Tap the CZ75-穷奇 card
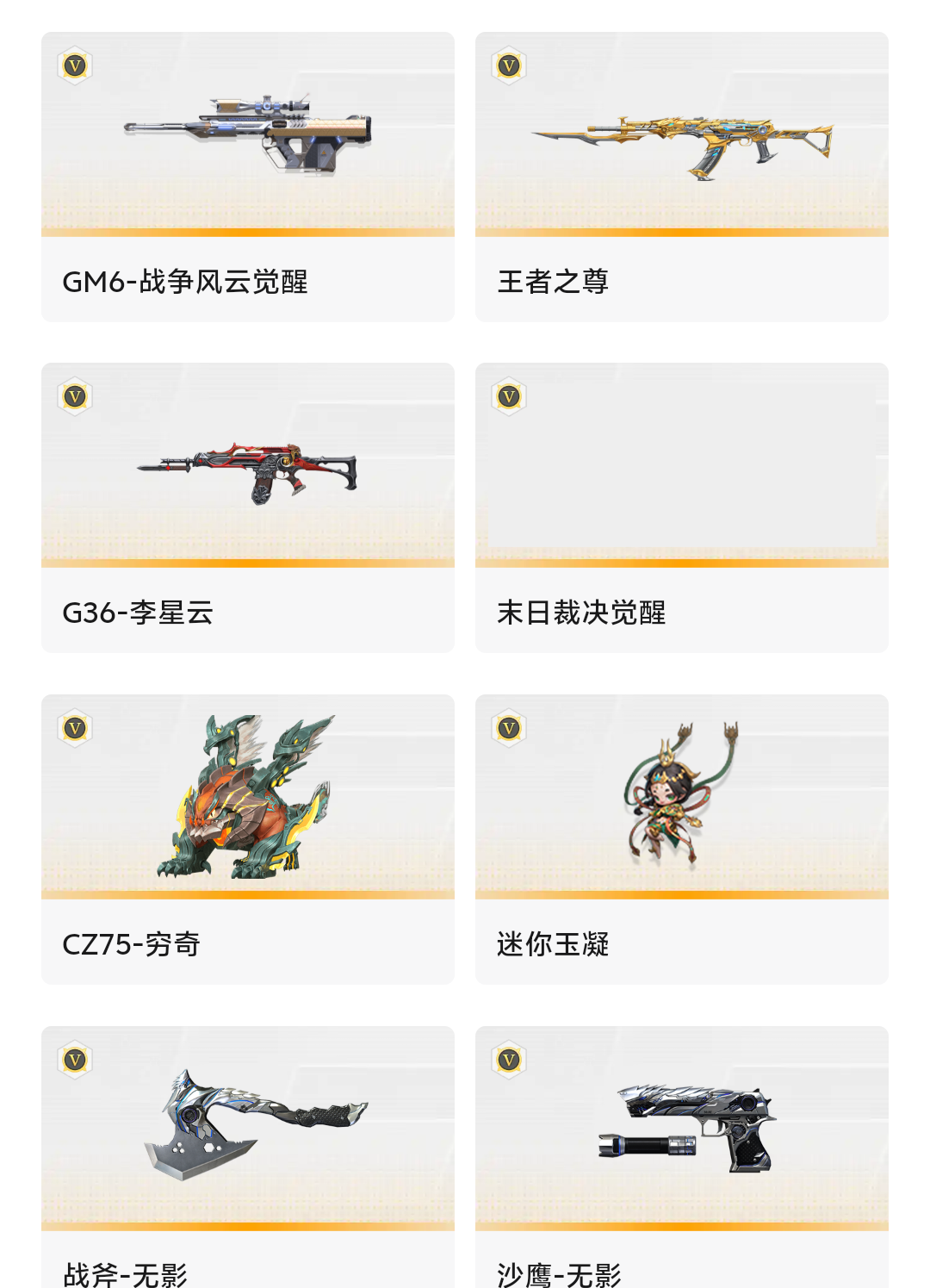Viewport: 930px width, 1288px height. (x=248, y=839)
